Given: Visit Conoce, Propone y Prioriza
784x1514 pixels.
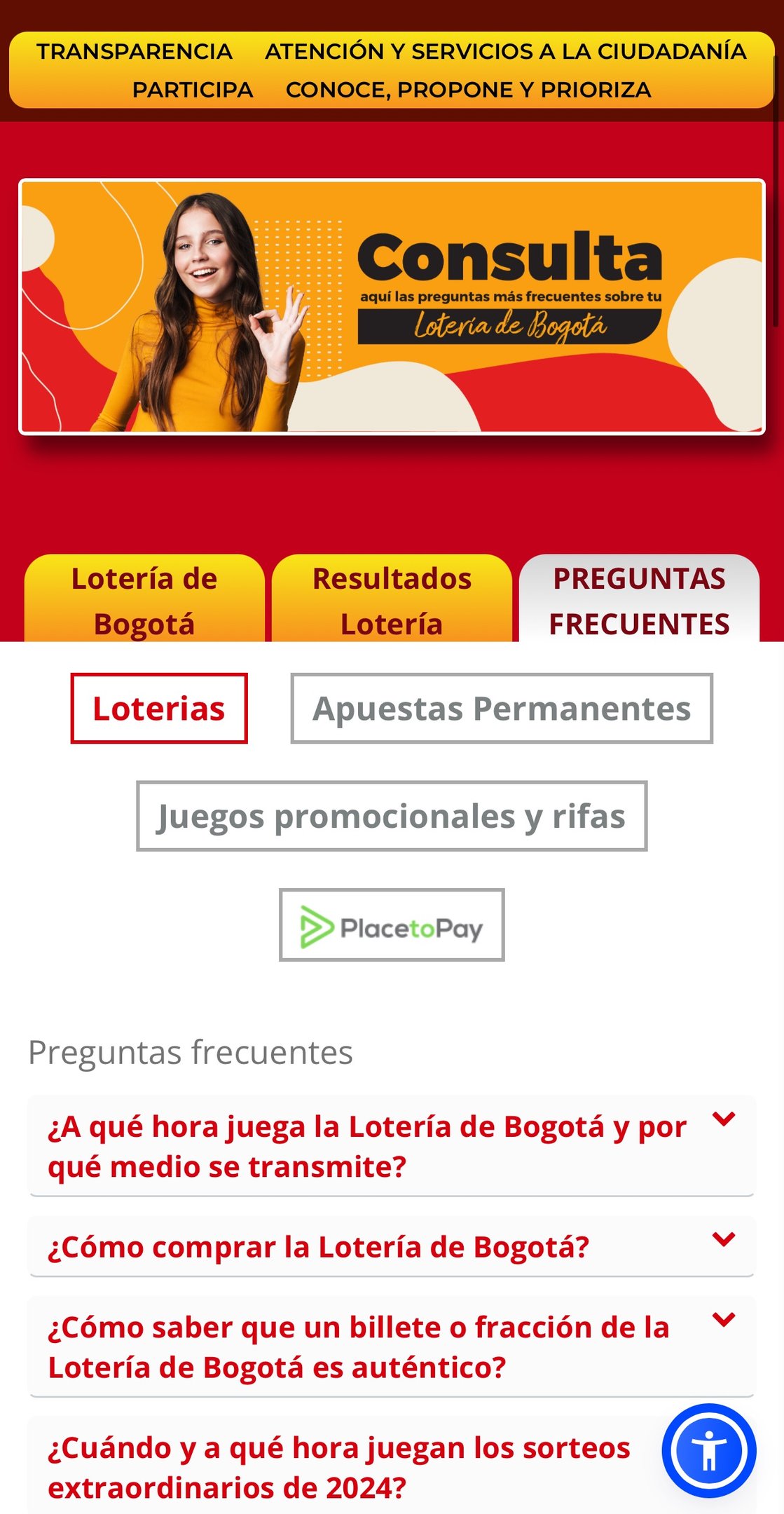Looking at the screenshot, I should (468, 90).
